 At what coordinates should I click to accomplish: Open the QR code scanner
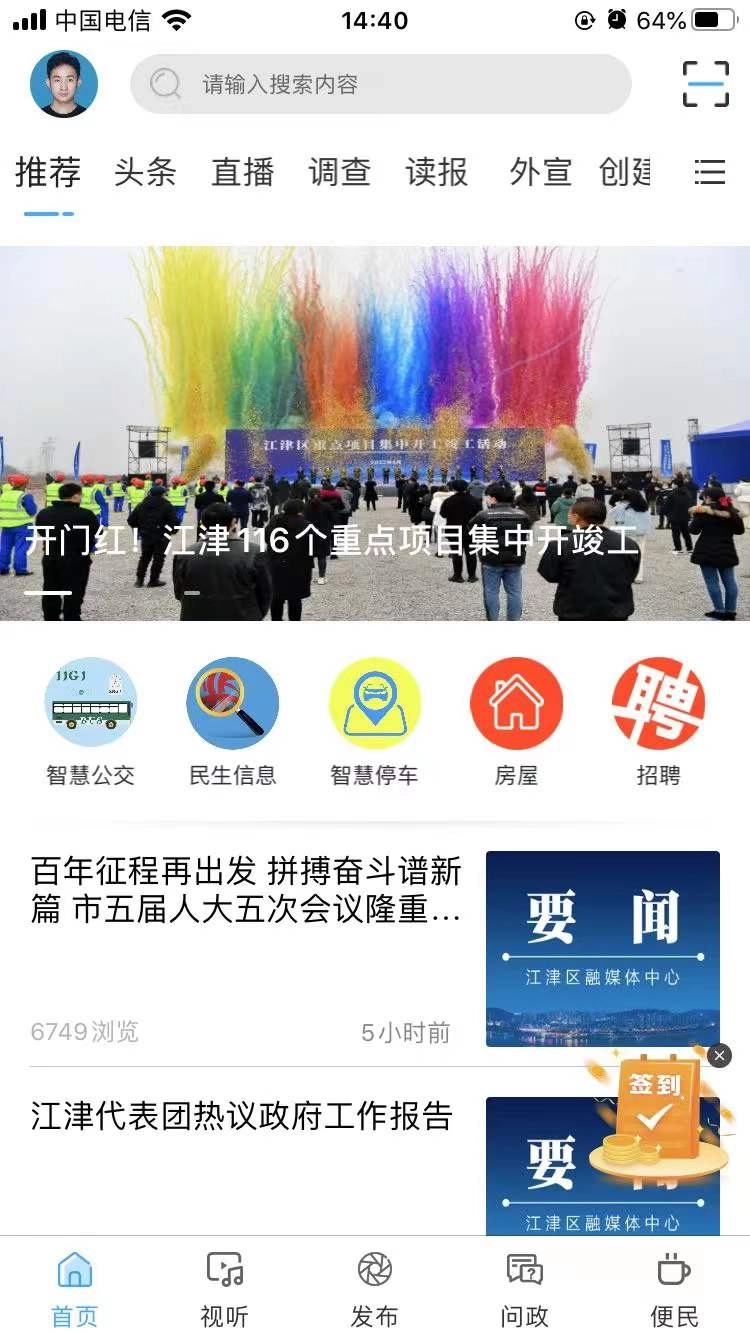point(709,86)
